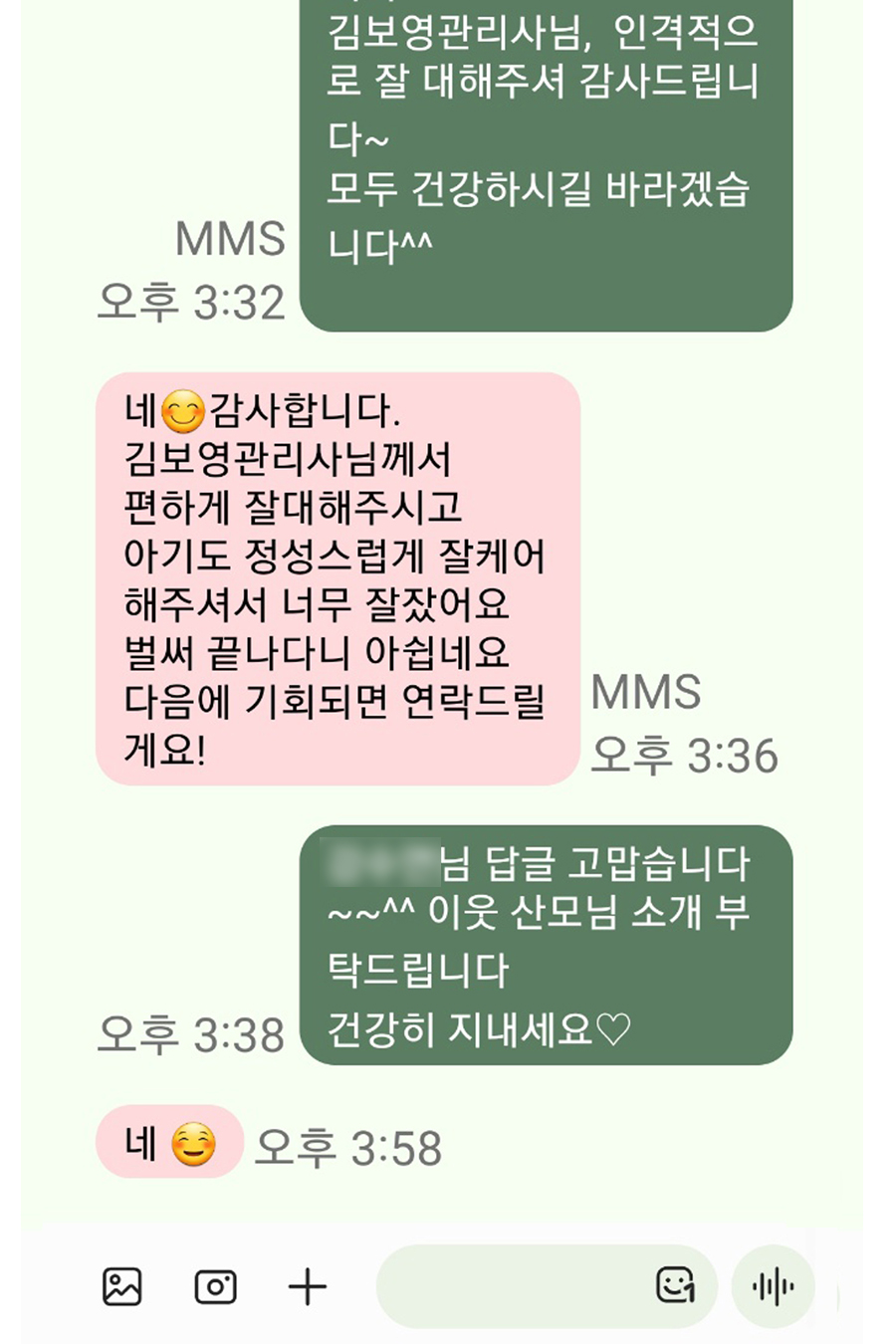Tap the 오후 3:36 timestamp
896x1344 pixels.
pyautogui.click(x=684, y=755)
